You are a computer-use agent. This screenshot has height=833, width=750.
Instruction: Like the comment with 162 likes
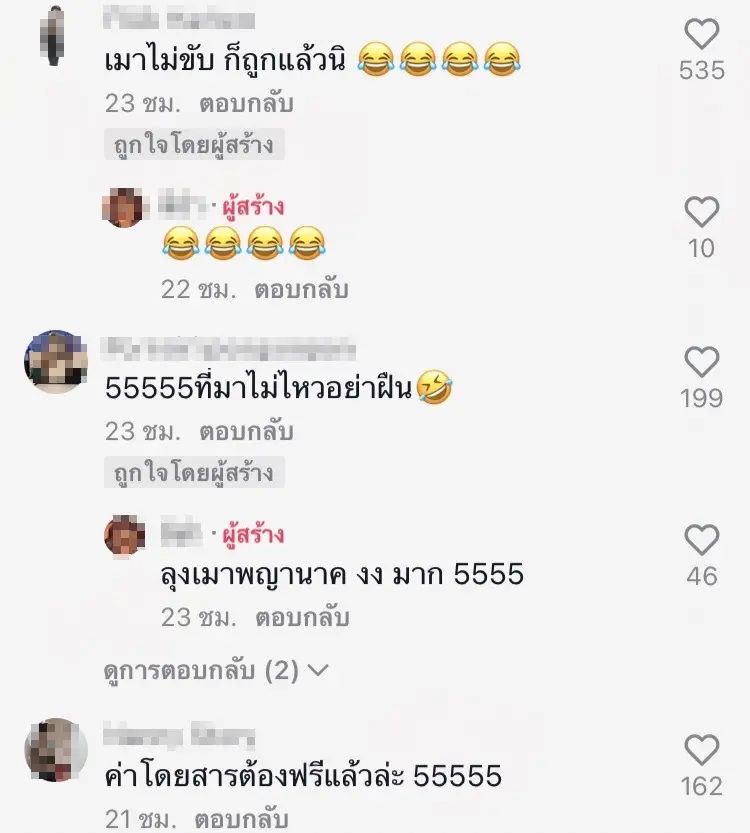pos(702,750)
